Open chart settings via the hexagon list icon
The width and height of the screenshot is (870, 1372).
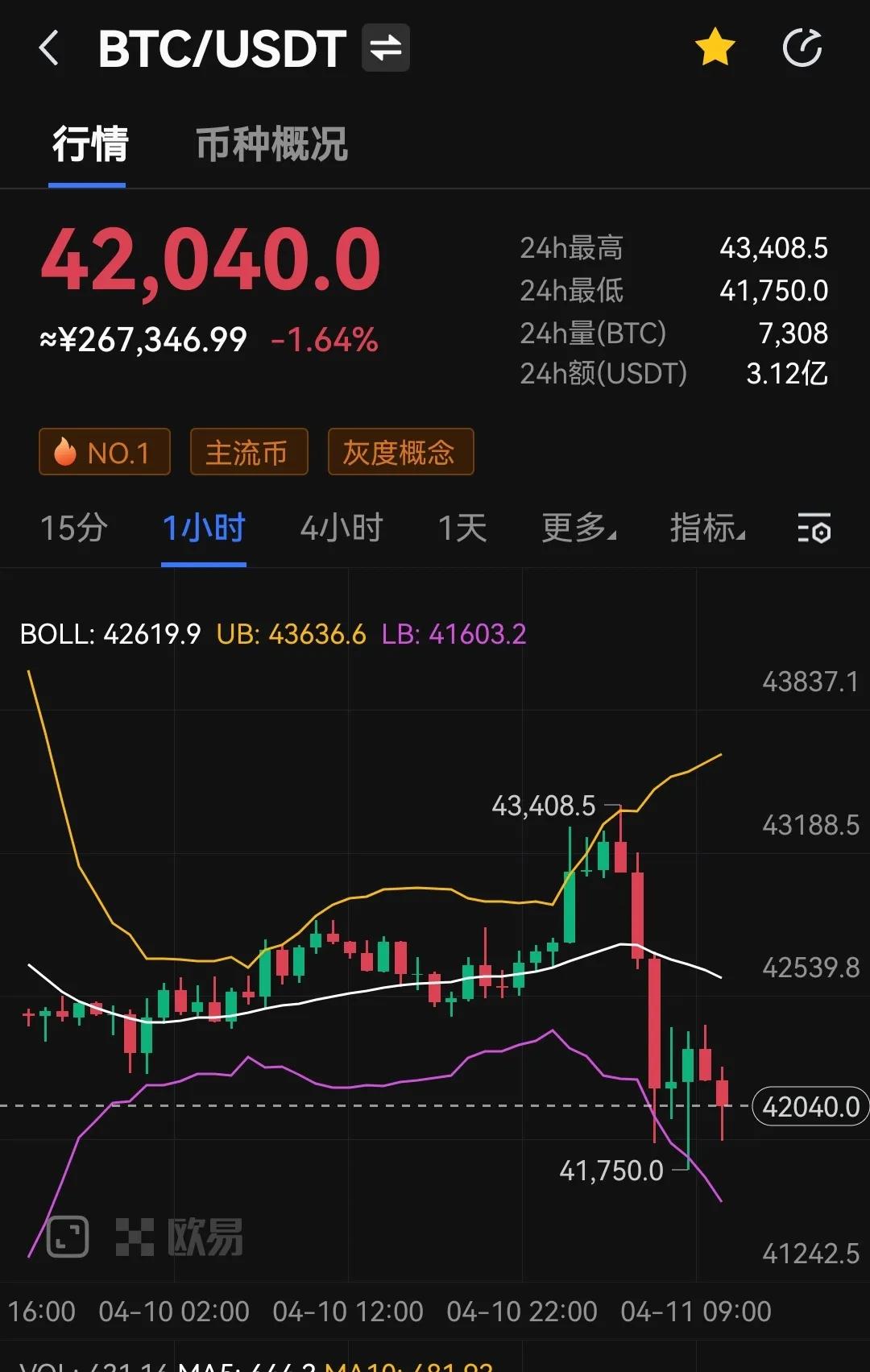coord(814,529)
